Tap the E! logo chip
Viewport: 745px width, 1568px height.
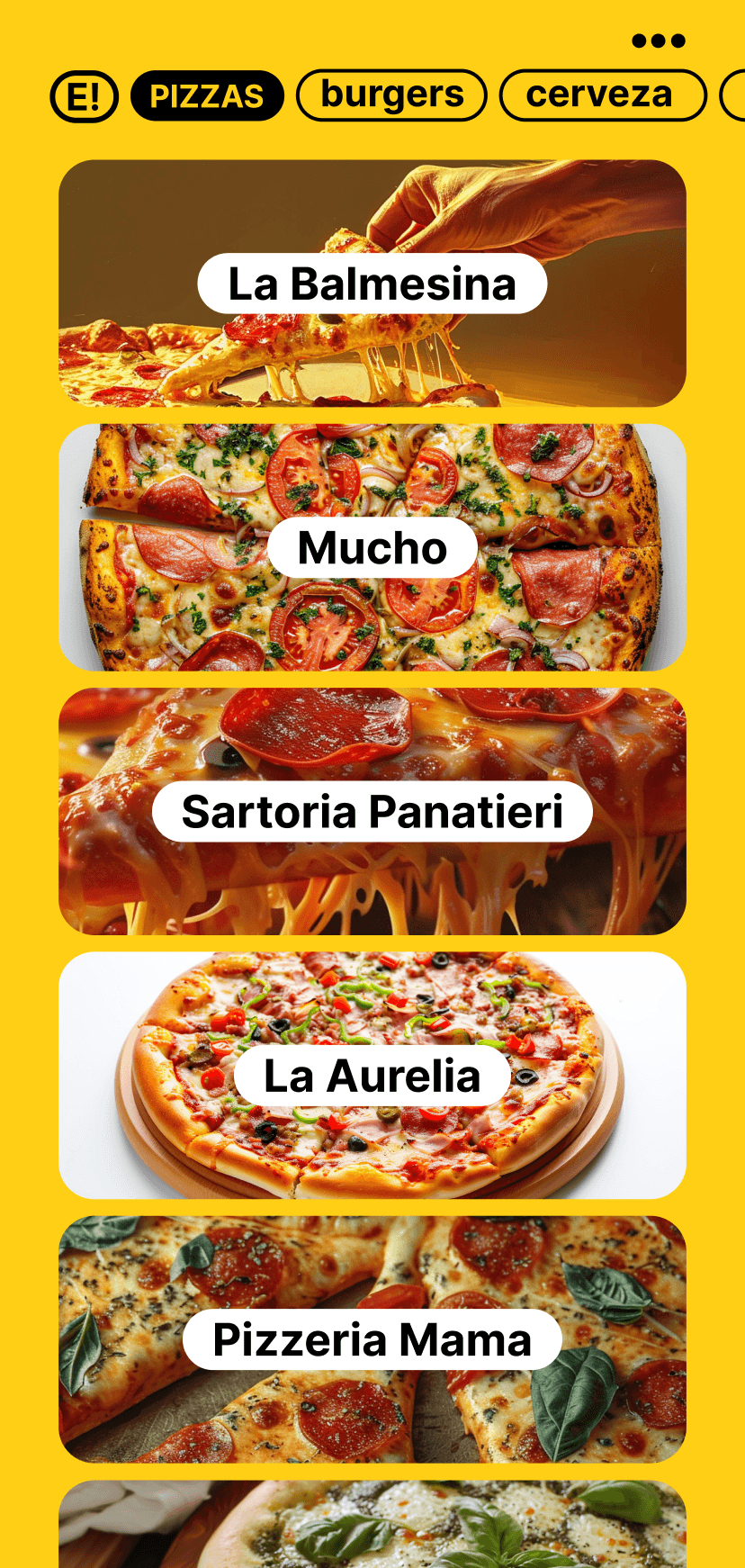point(84,96)
